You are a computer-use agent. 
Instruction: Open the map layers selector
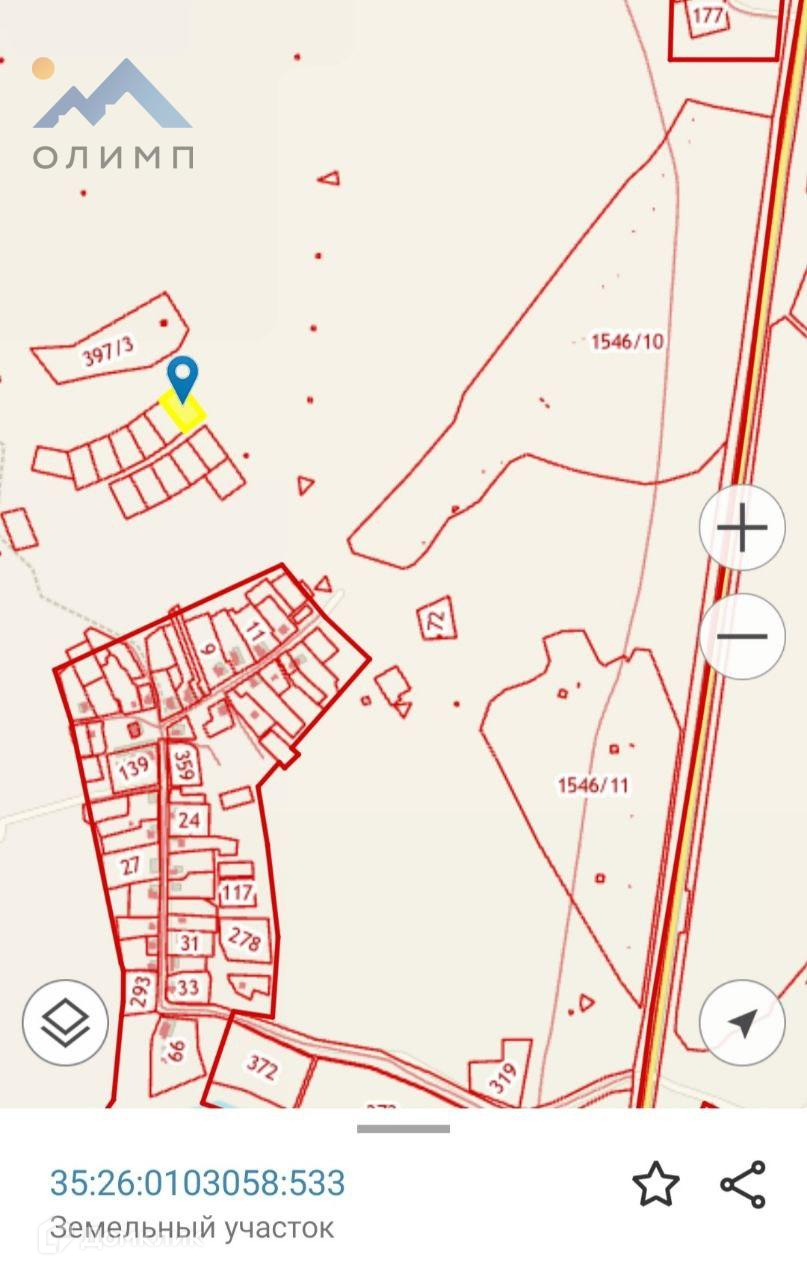(65, 1022)
